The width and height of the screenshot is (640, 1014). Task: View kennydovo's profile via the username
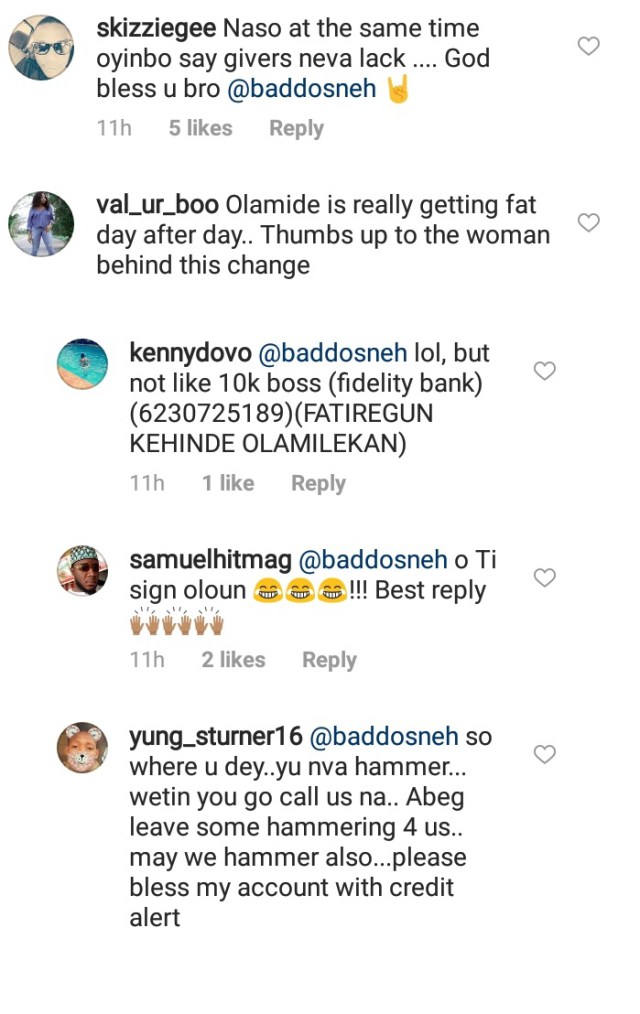click(x=190, y=353)
